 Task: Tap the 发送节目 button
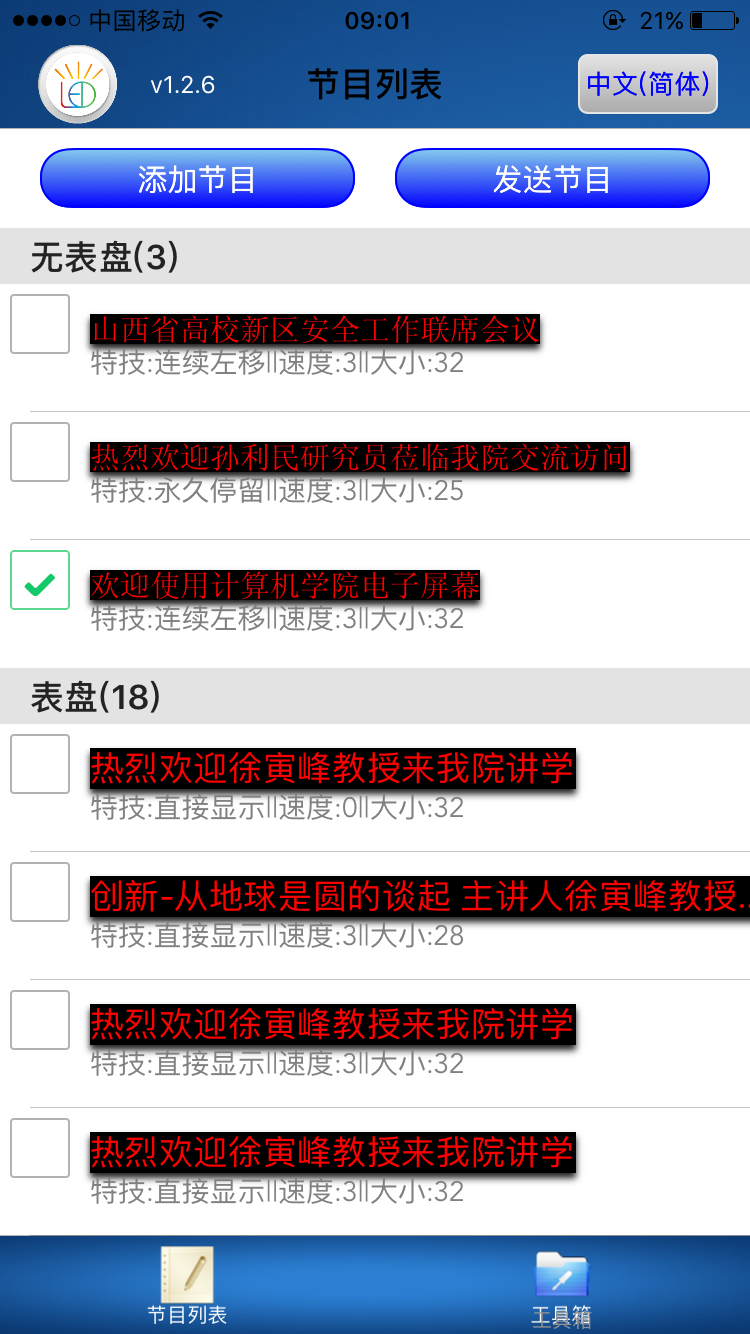pos(552,179)
